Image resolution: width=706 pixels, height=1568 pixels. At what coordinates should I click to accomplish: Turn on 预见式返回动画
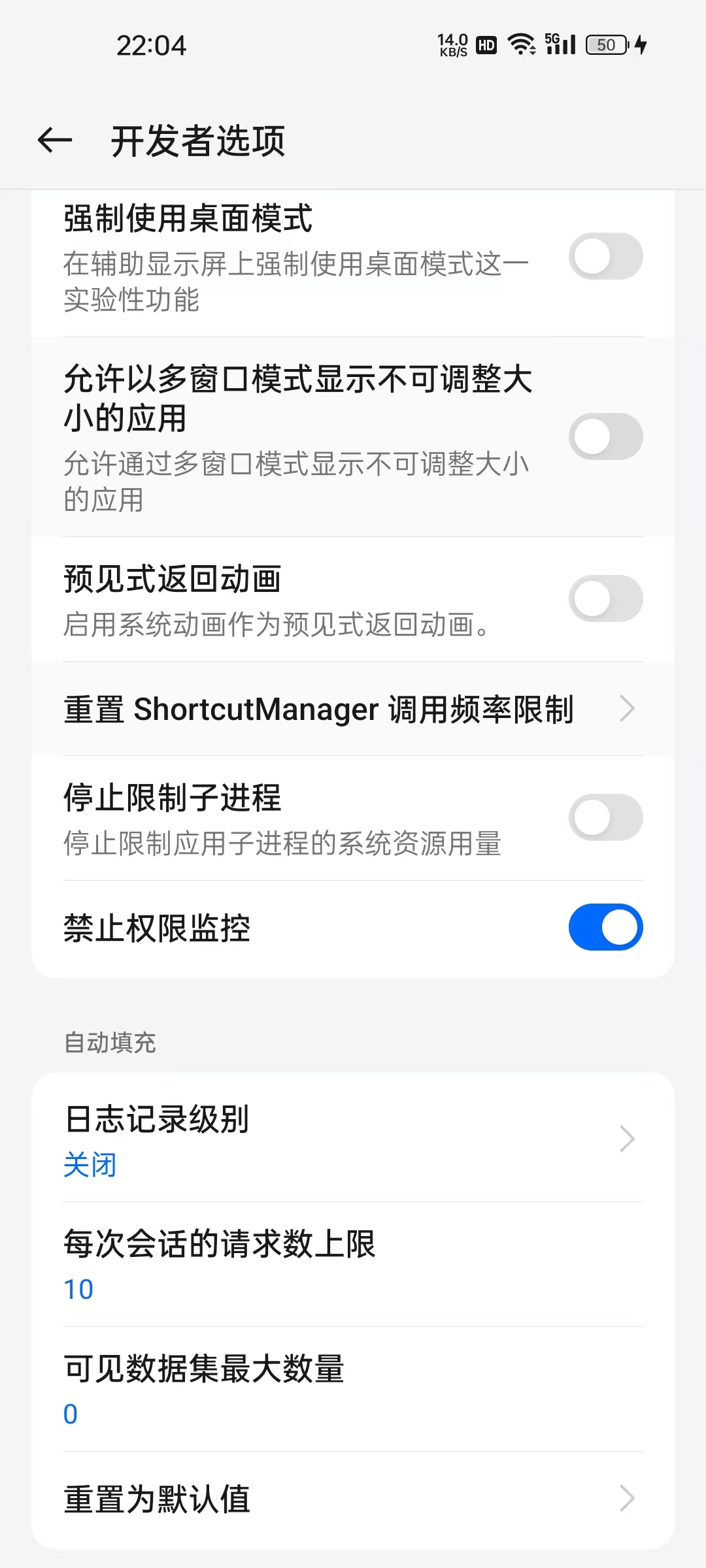605,598
